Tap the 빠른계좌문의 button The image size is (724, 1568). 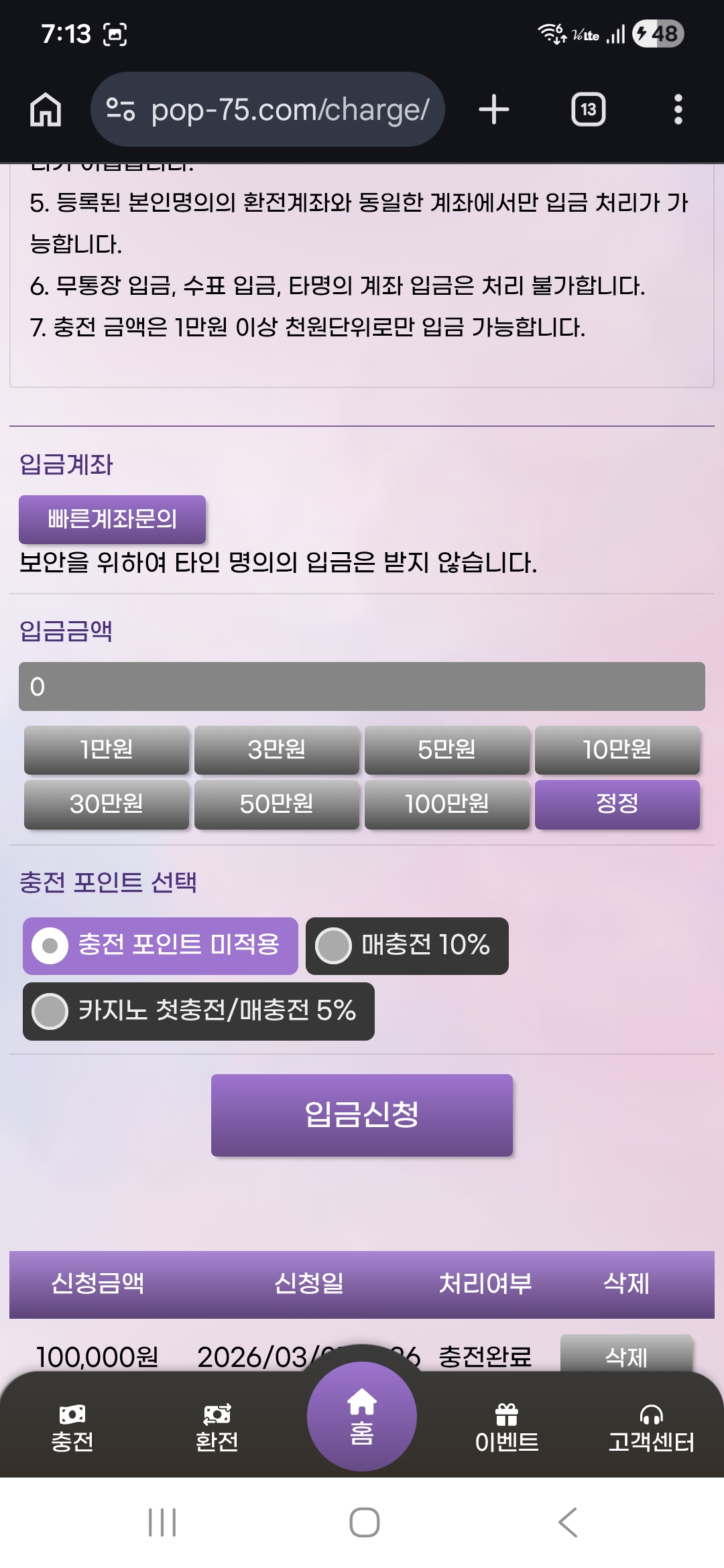pos(112,519)
